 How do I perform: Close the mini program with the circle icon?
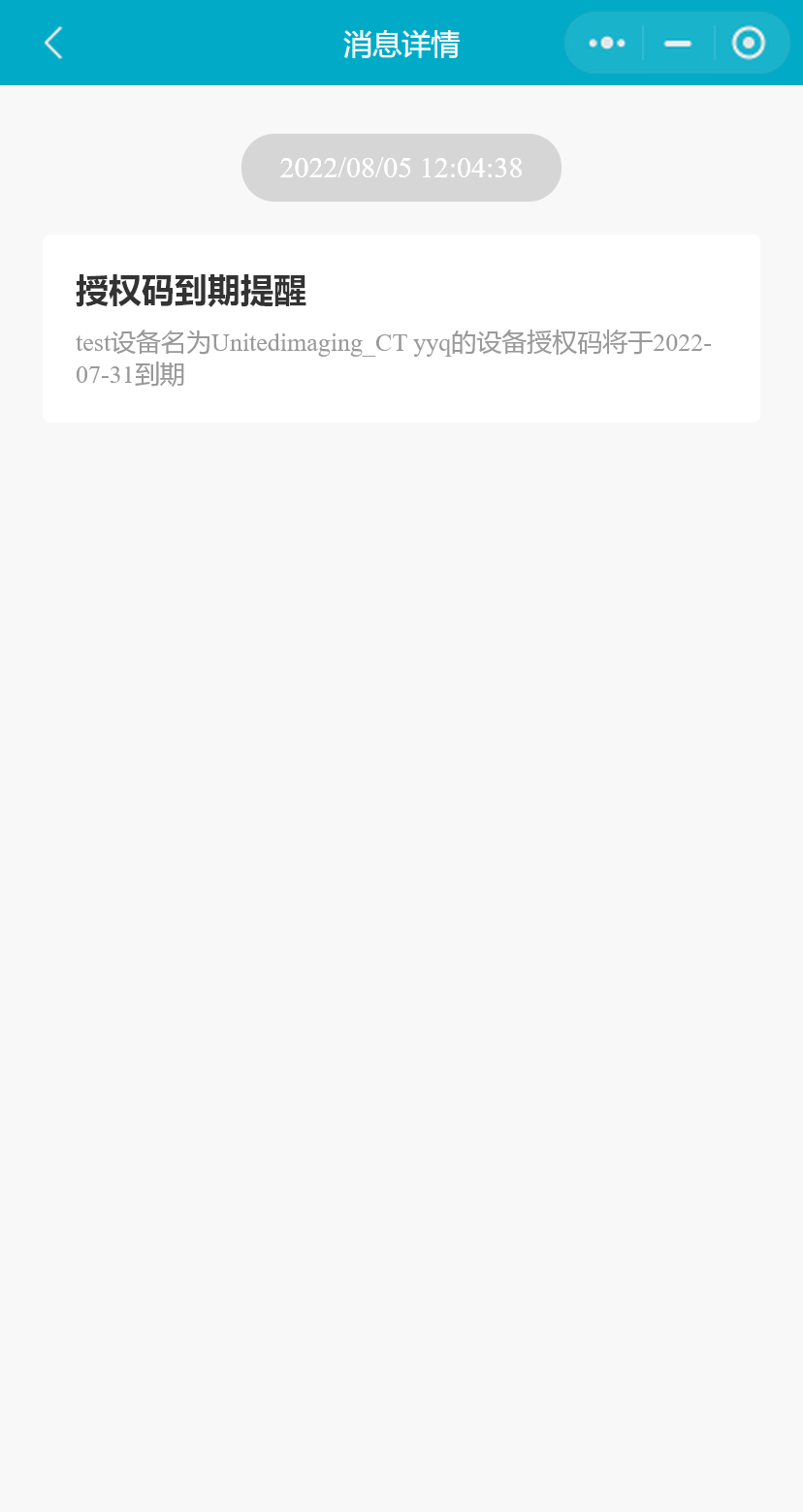point(749,43)
